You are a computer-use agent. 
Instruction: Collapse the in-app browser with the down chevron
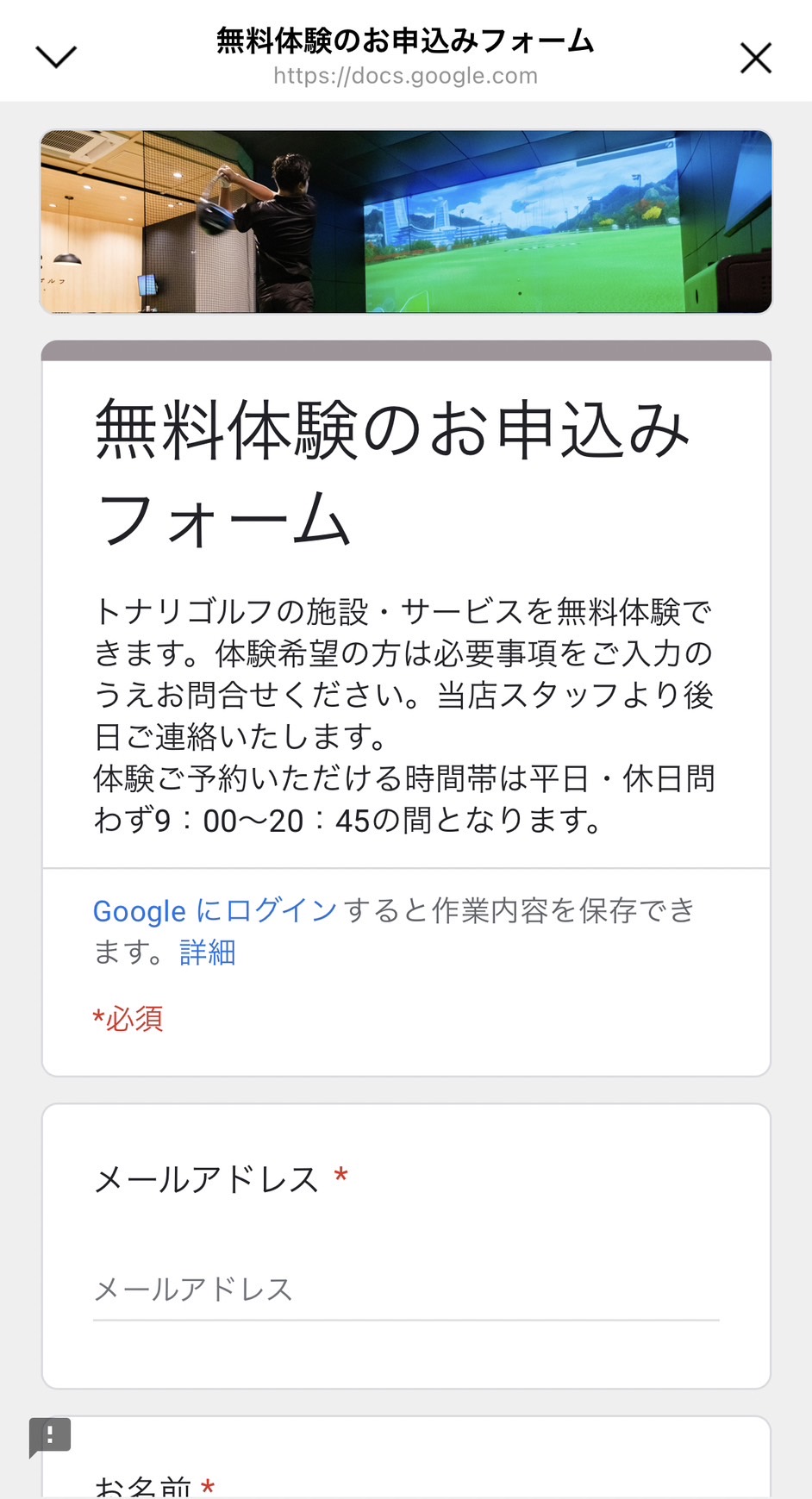pyautogui.click(x=56, y=57)
